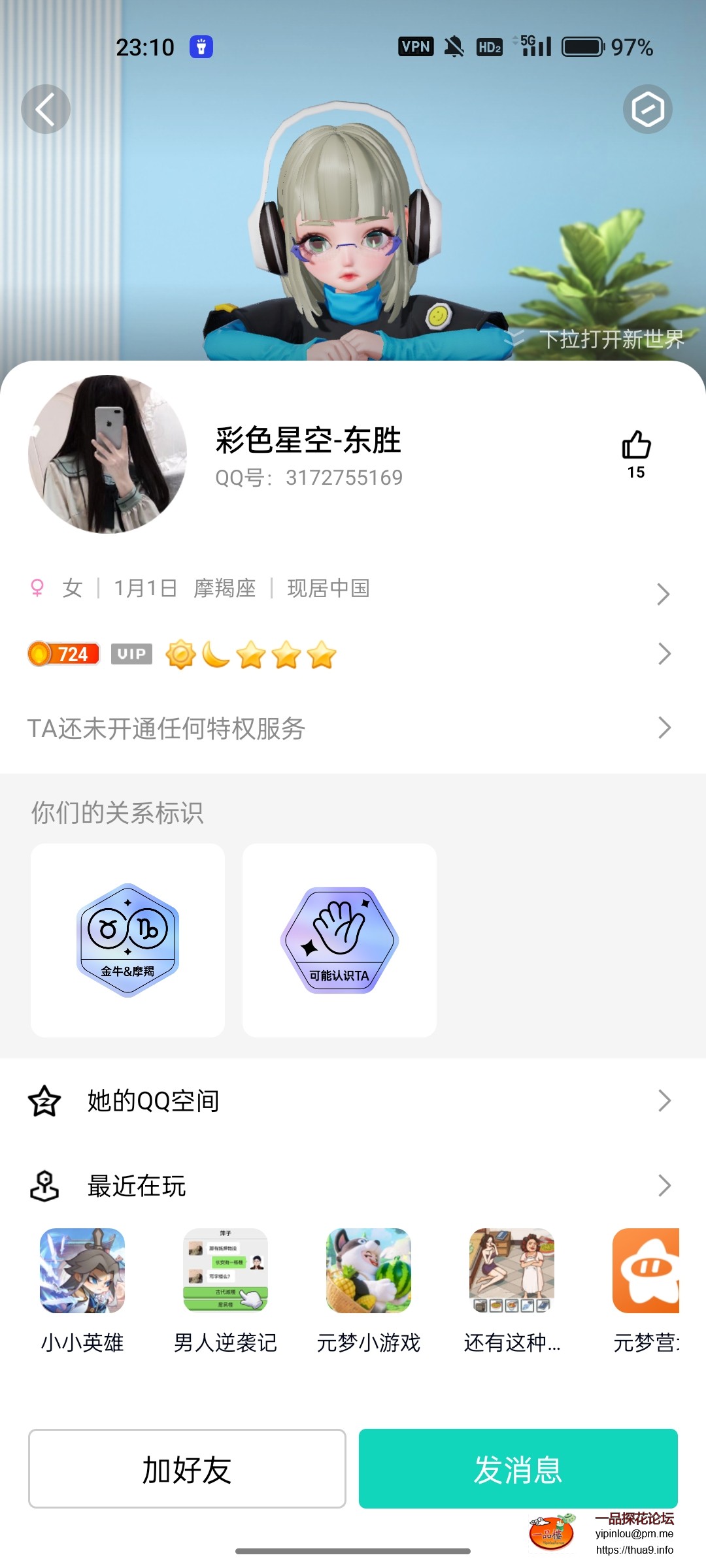
Task: Open the 可能认识TA relationship badge
Action: 339,940
